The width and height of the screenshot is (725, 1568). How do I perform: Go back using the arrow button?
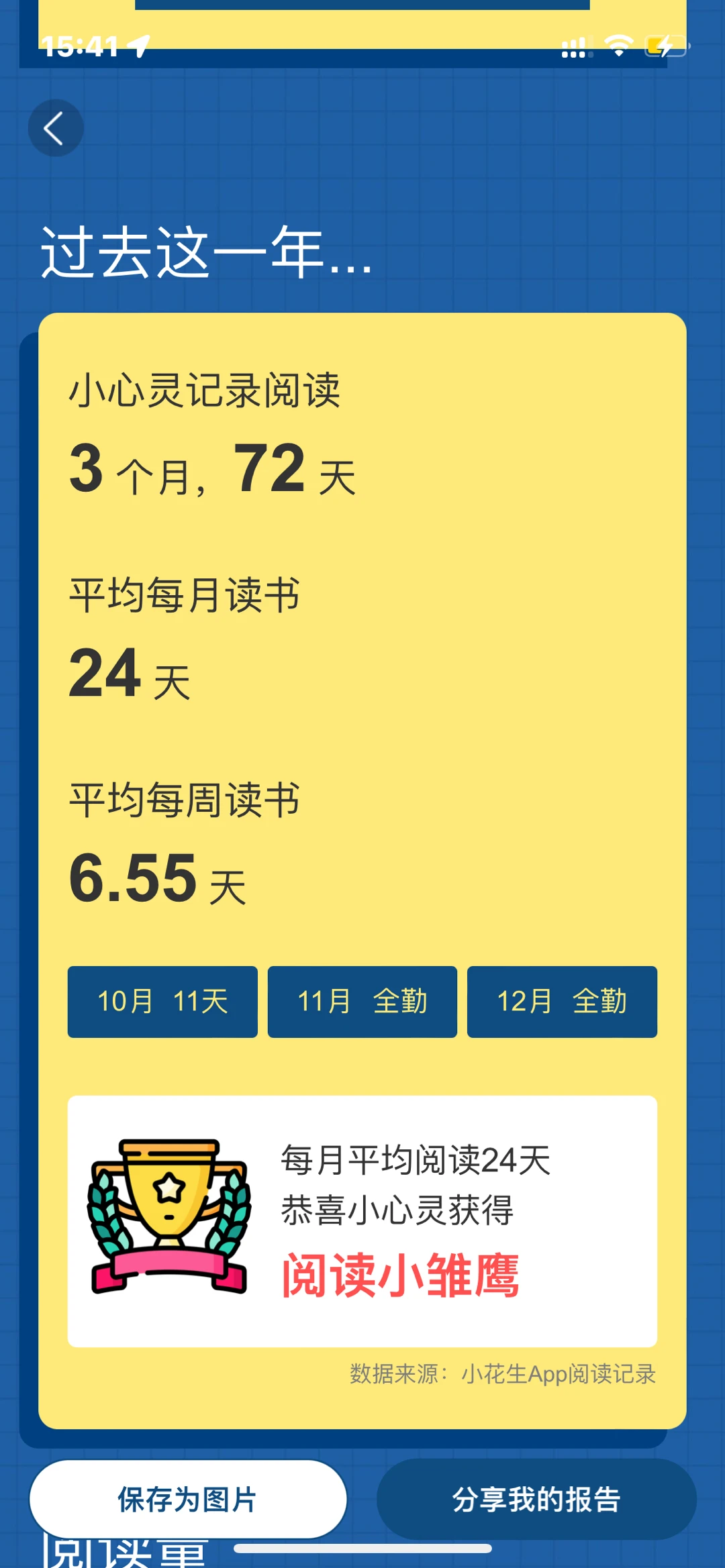(x=56, y=128)
